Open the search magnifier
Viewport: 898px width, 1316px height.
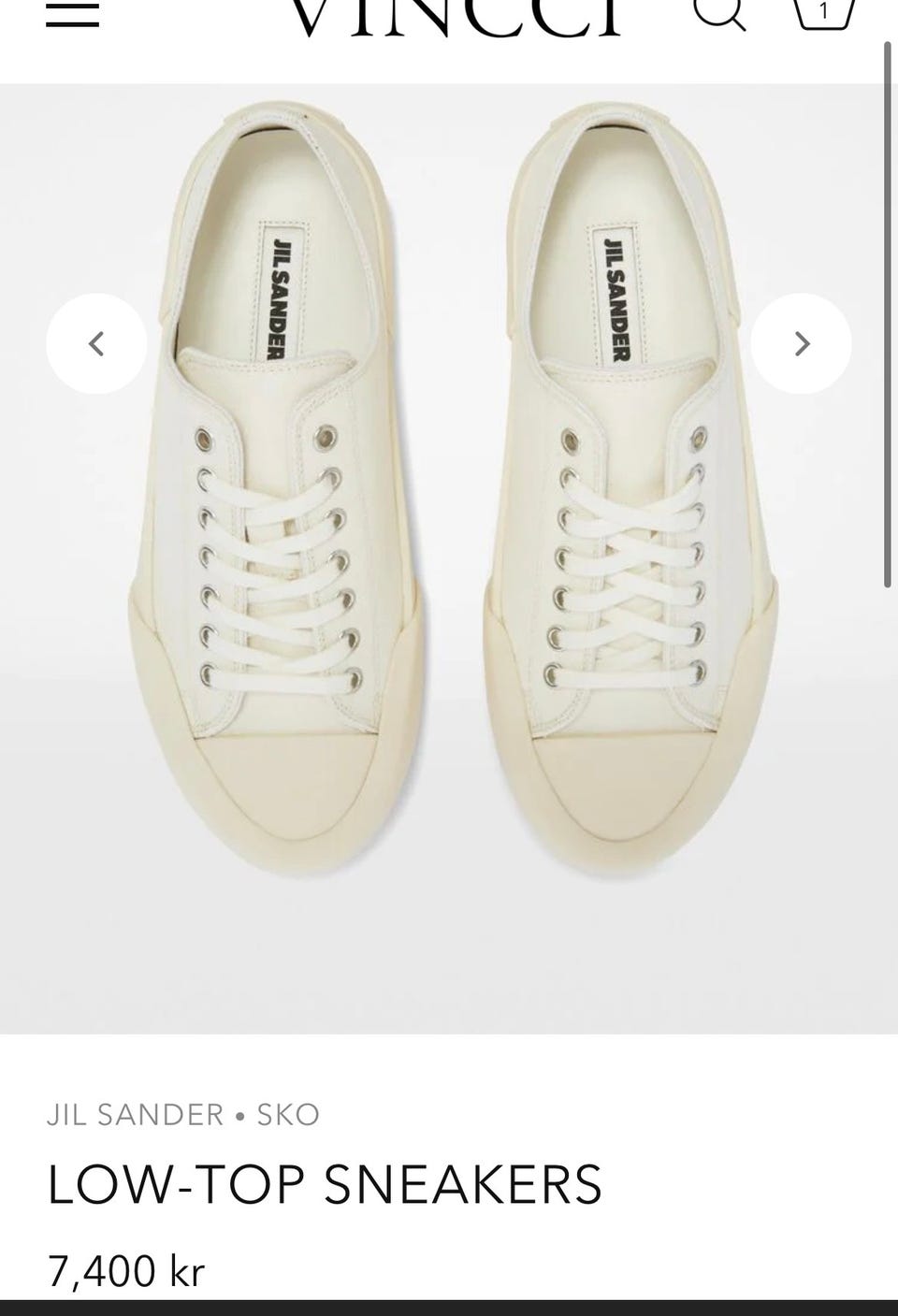pyautogui.click(x=719, y=11)
